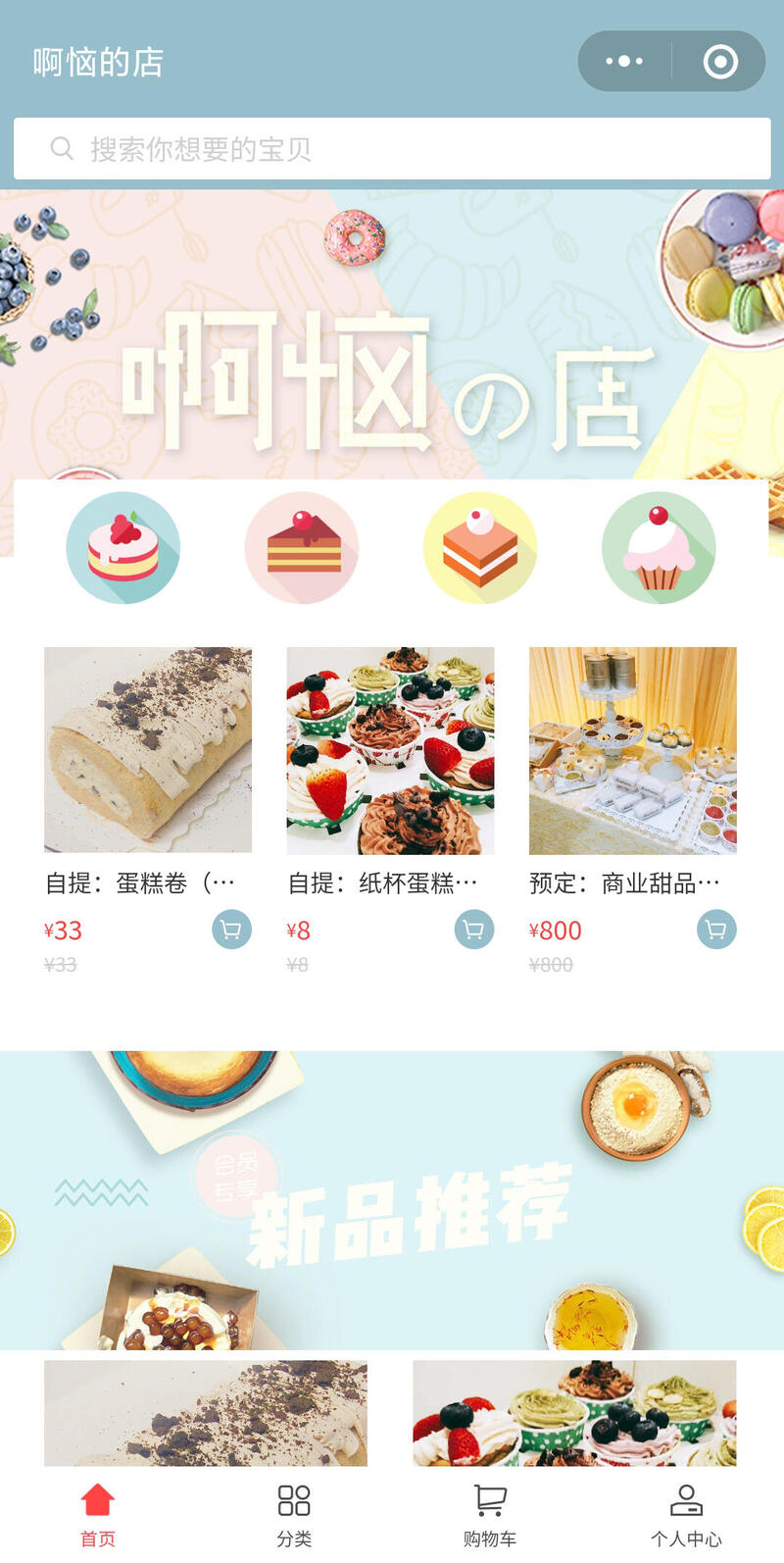The height and width of the screenshot is (1563, 784).
Task: Open the 个人中心 tab
Action: coord(686,1514)
